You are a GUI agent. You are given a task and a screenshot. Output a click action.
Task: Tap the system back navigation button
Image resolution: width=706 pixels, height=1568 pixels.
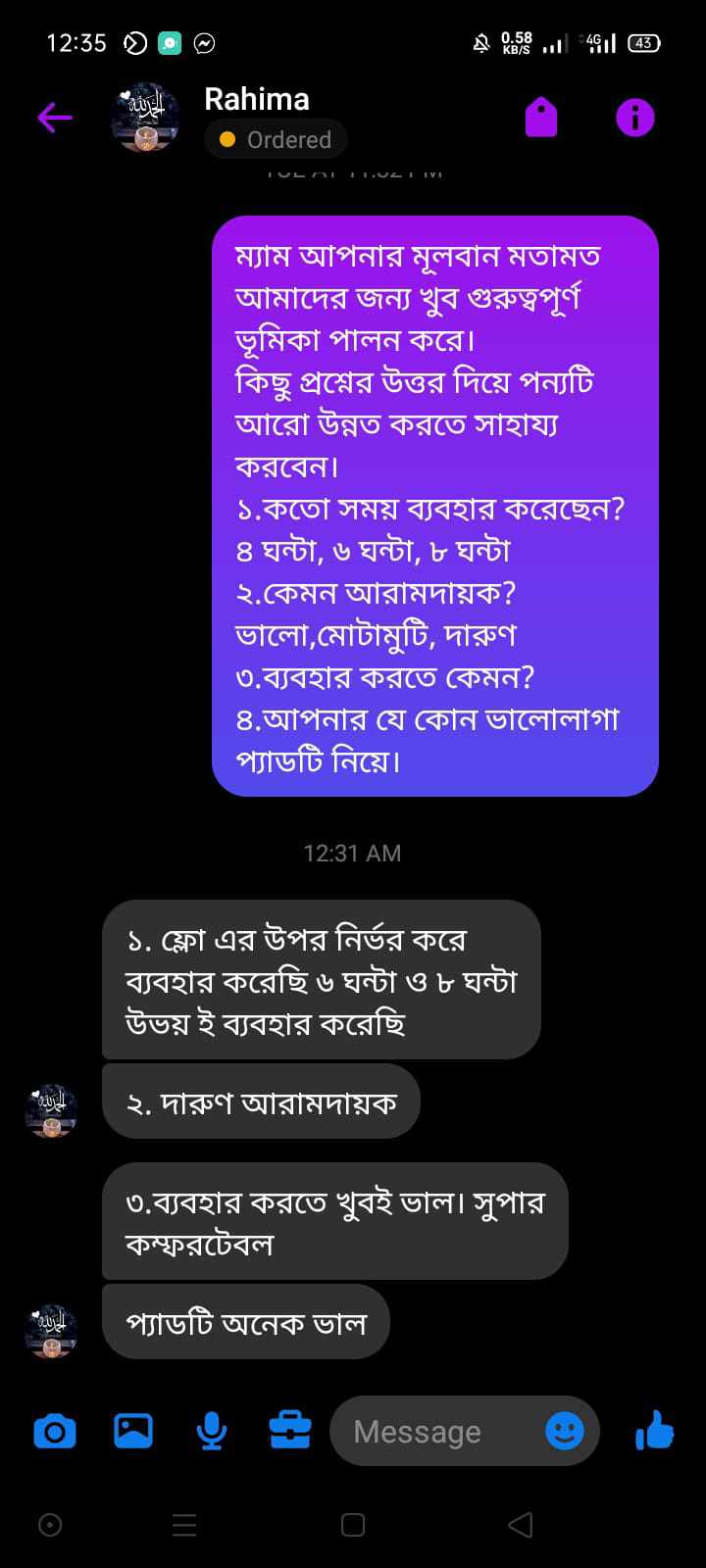[521, 1525]
